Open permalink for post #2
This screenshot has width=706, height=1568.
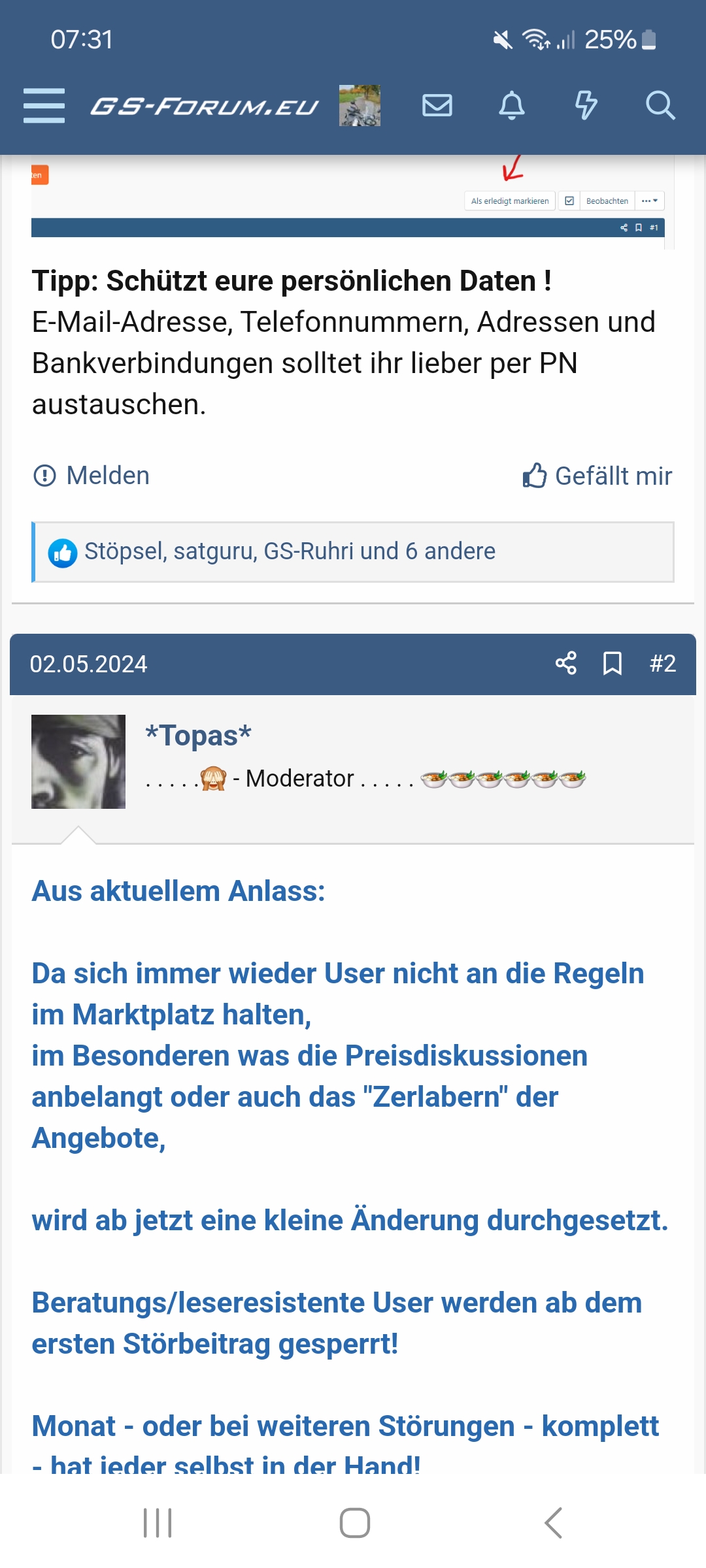click(x=663, y=663)
